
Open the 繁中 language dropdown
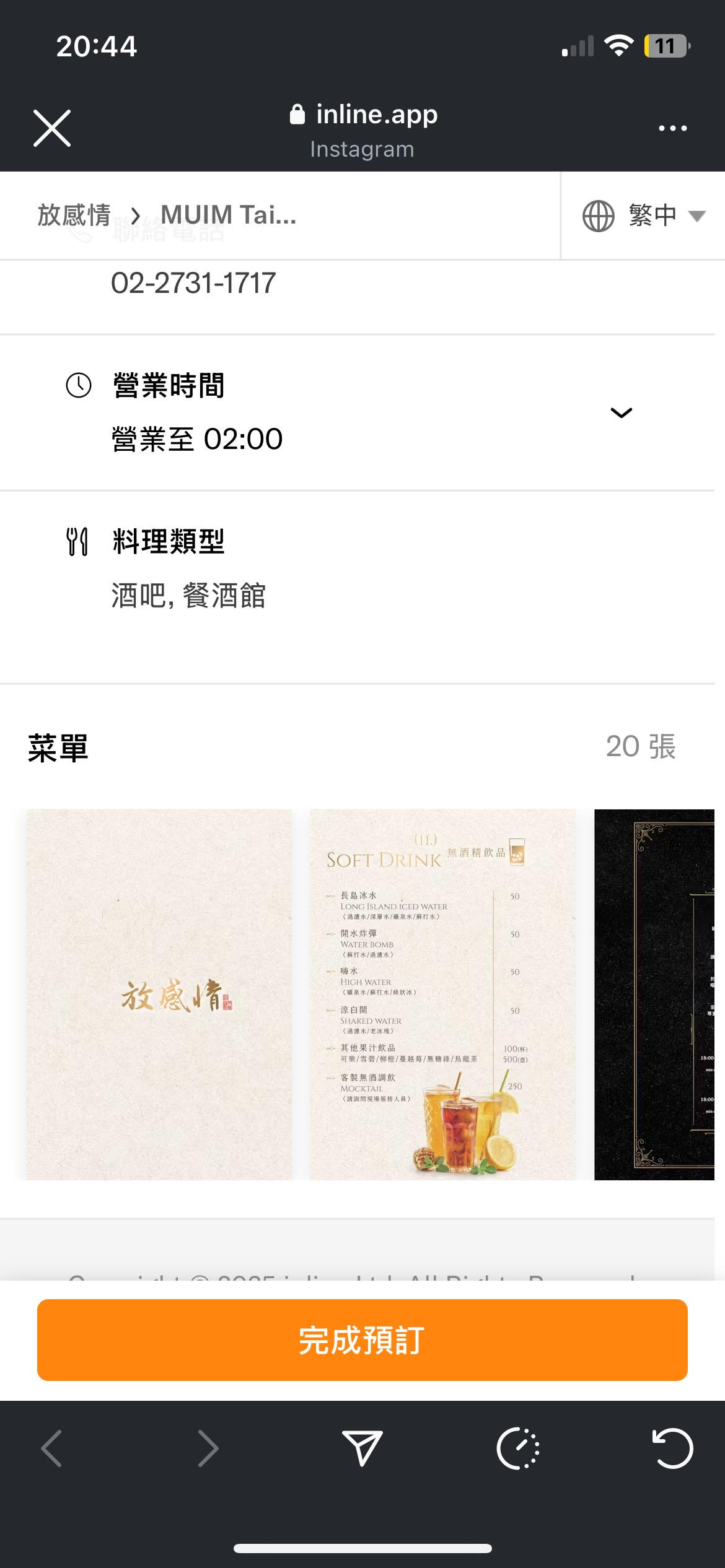tap(644, 216)
